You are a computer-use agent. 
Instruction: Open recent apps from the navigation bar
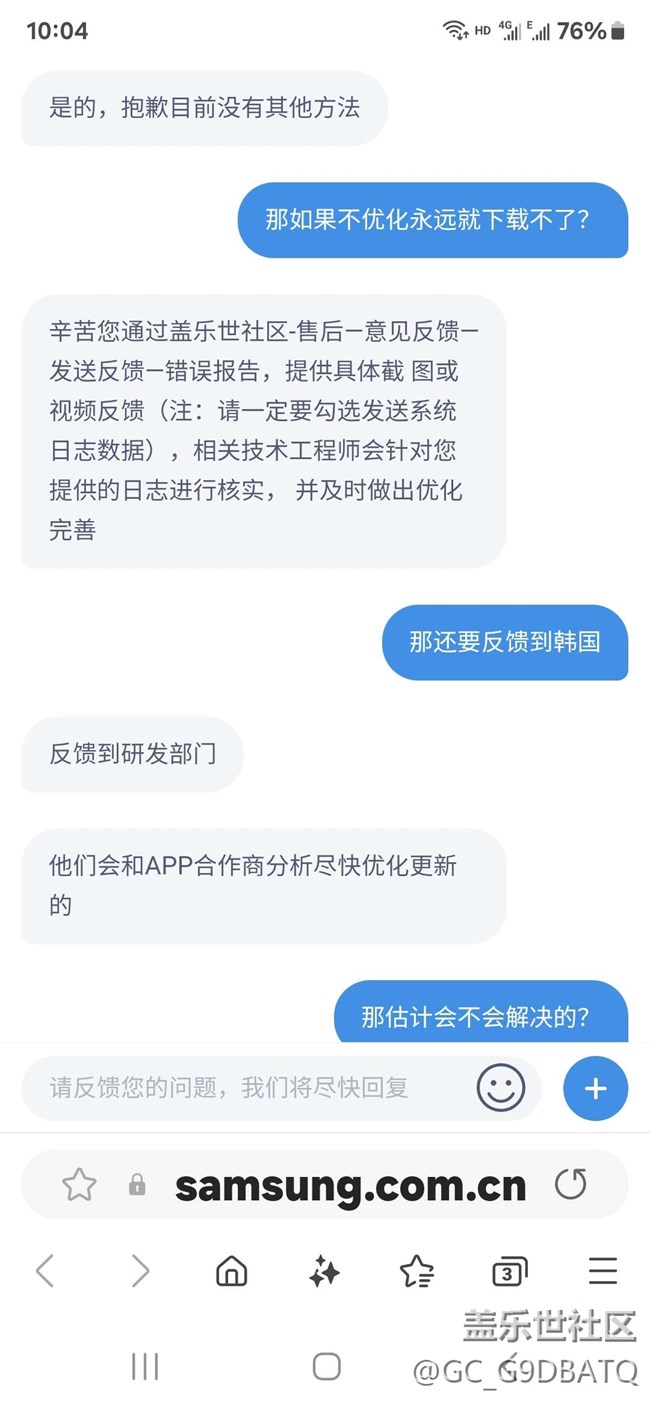click(145, 1367)
